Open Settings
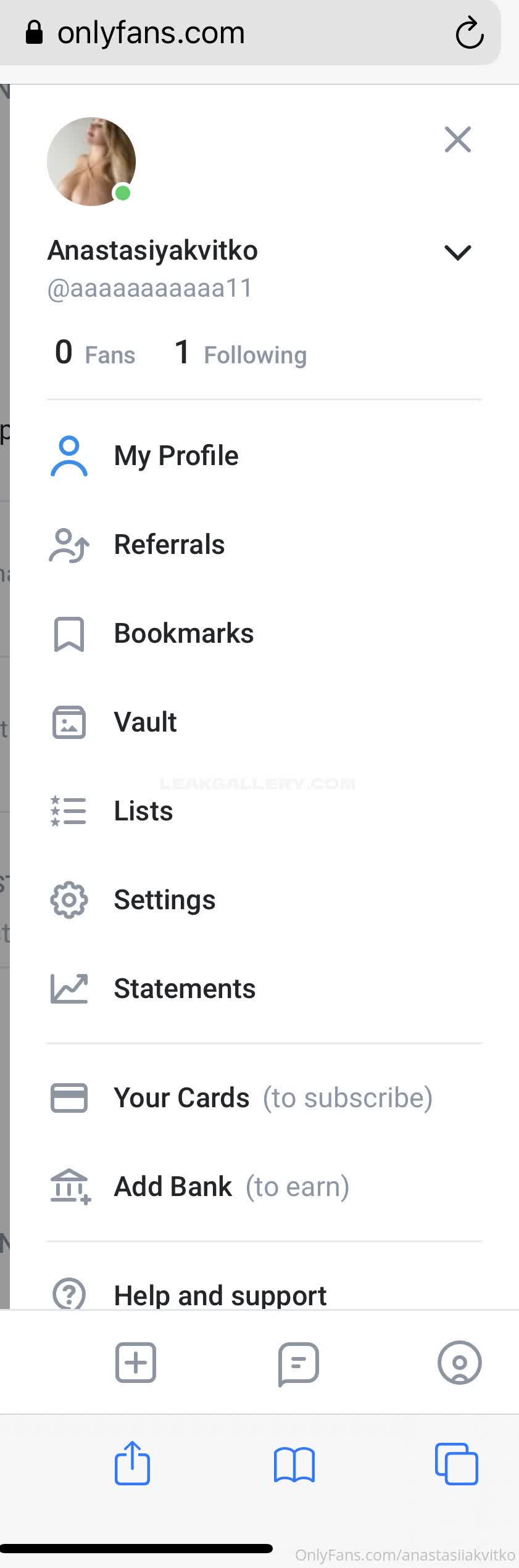This screenshot has width=519, height=1568. (x=165, y=900)
